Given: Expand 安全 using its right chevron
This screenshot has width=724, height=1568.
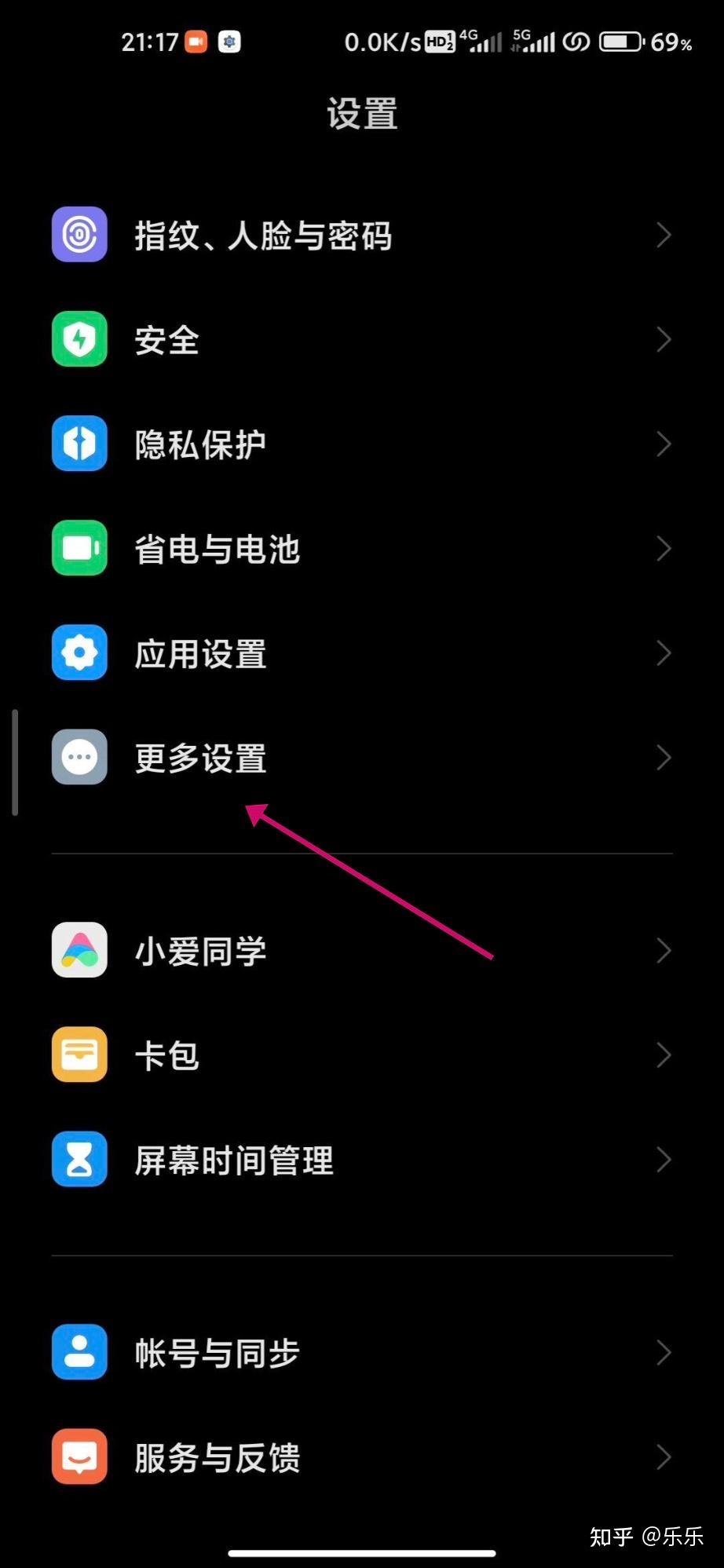Looking at the screenshot, I should pos(664,339).
